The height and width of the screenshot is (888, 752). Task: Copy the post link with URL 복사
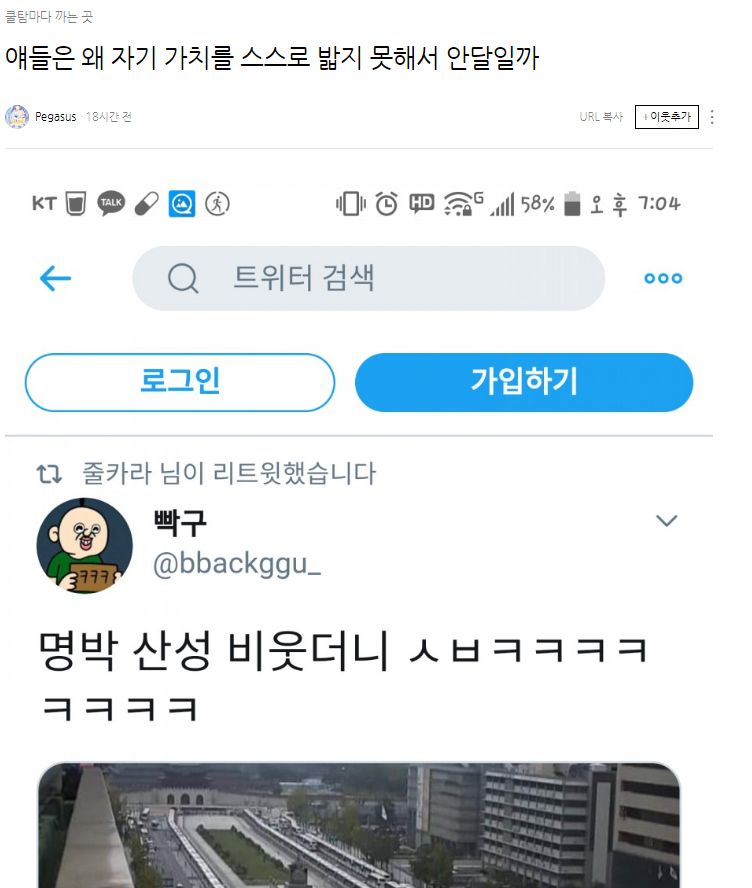pyautogui.click(x=600, y=117)
